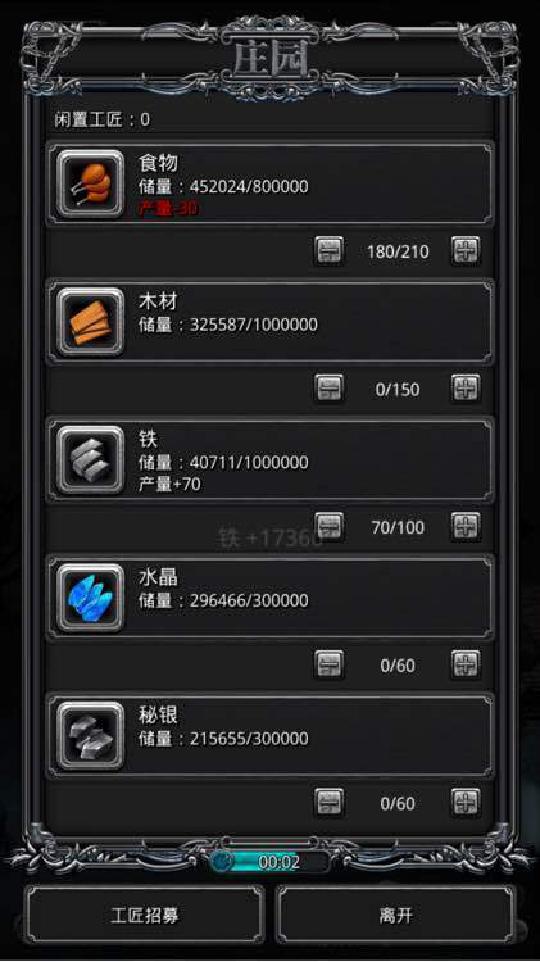Tap the minus button for 水晶

click(x=329, y=664)
